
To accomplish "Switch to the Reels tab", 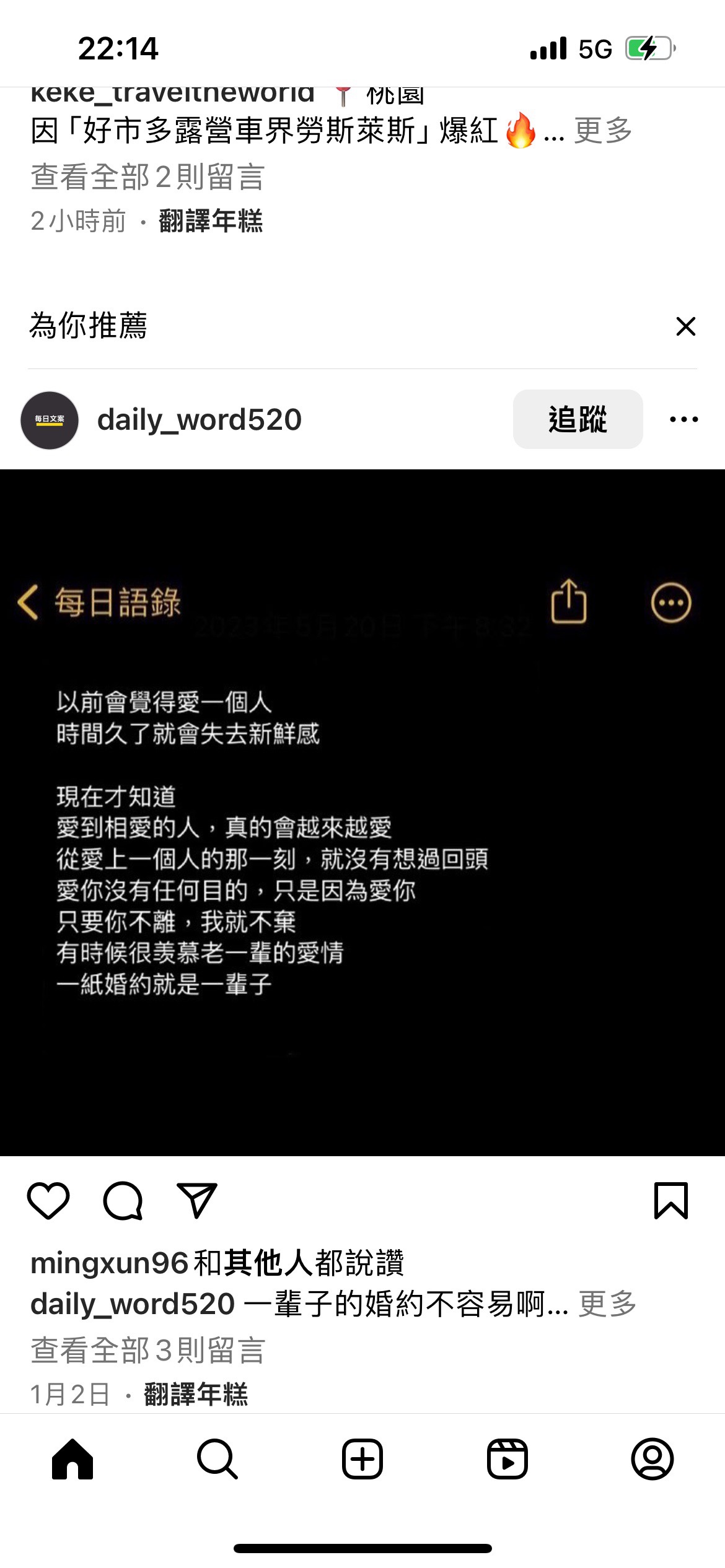I will (x=507, y=1459).
